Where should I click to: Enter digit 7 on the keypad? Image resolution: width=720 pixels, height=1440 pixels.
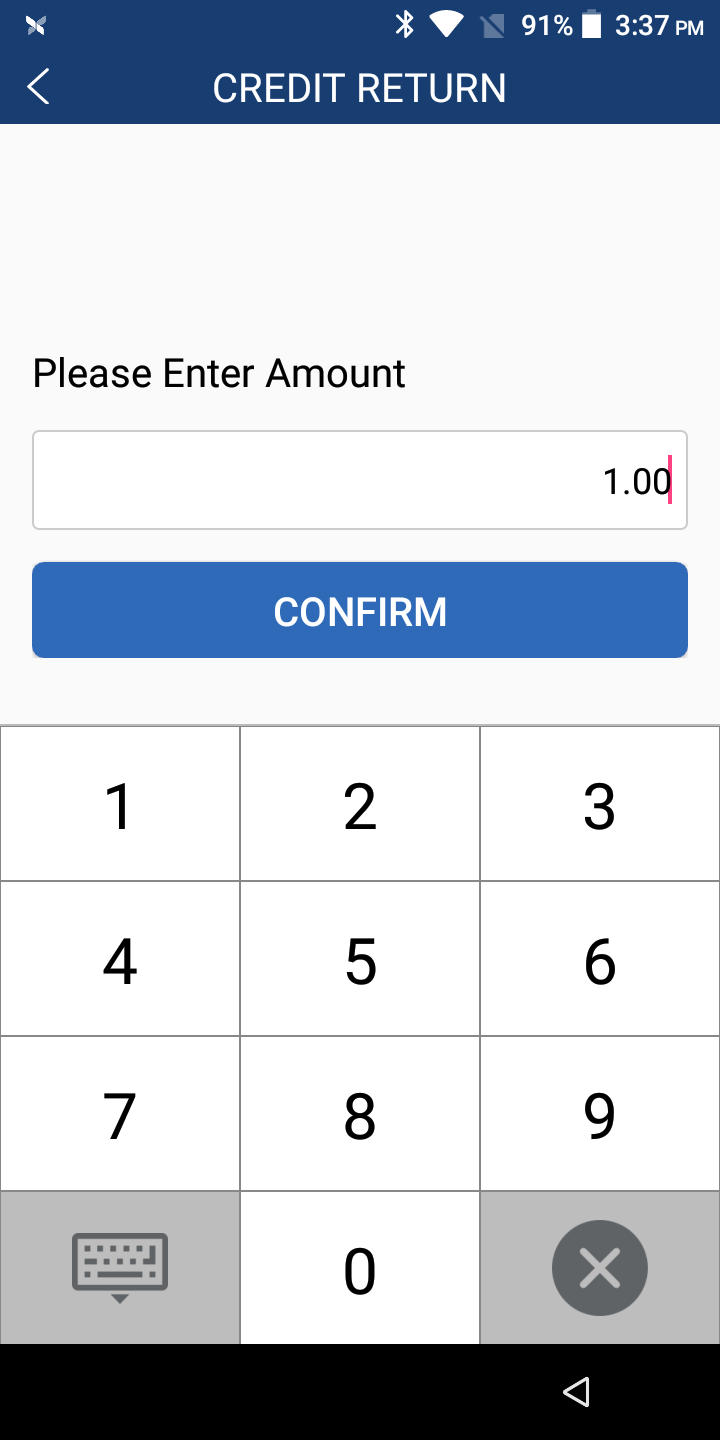tap(120, 1115)
